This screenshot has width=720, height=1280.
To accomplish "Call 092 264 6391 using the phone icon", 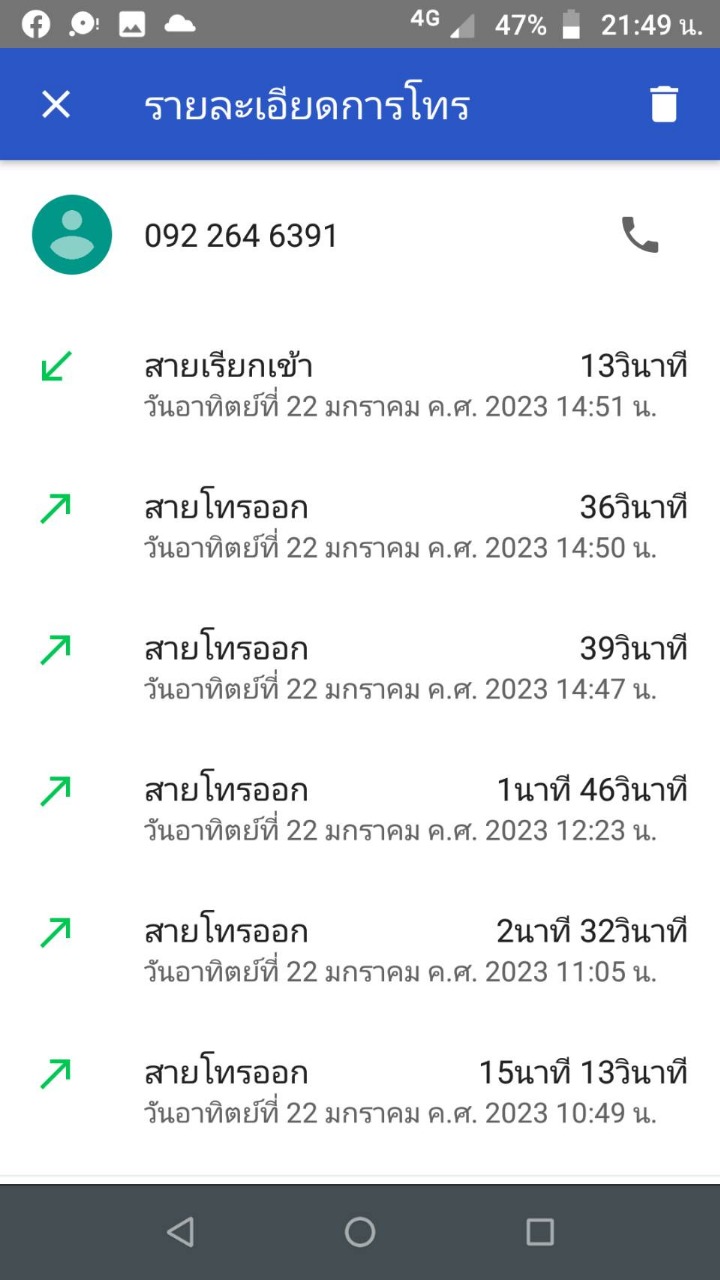I will (640, 235).
